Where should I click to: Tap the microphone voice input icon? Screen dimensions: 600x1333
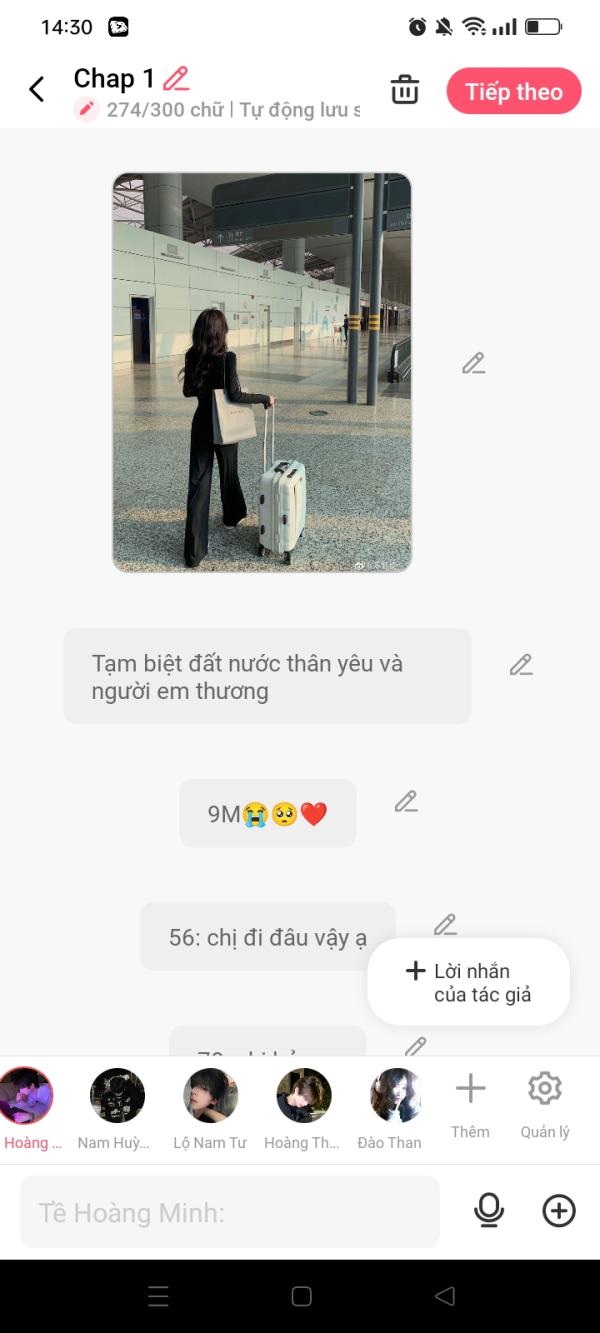(x=489, y=1211)
